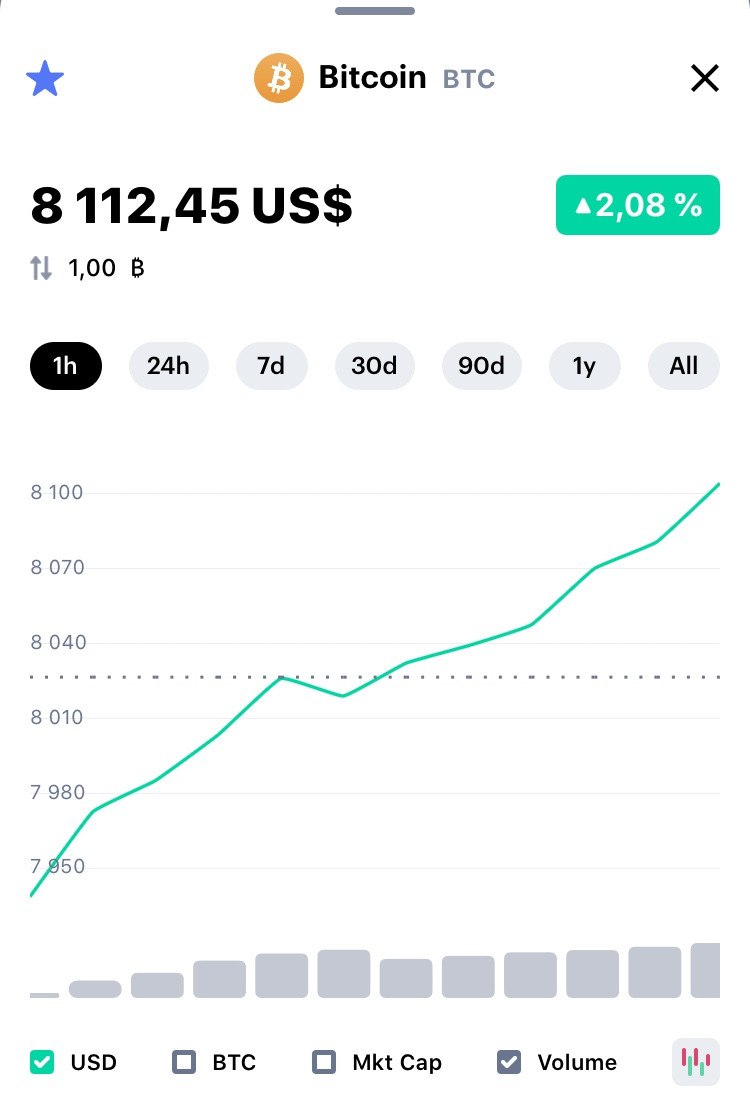The image size is (750, 1110).
Task: Switch chart to 90d range
Action: click(x=481, y=366)
